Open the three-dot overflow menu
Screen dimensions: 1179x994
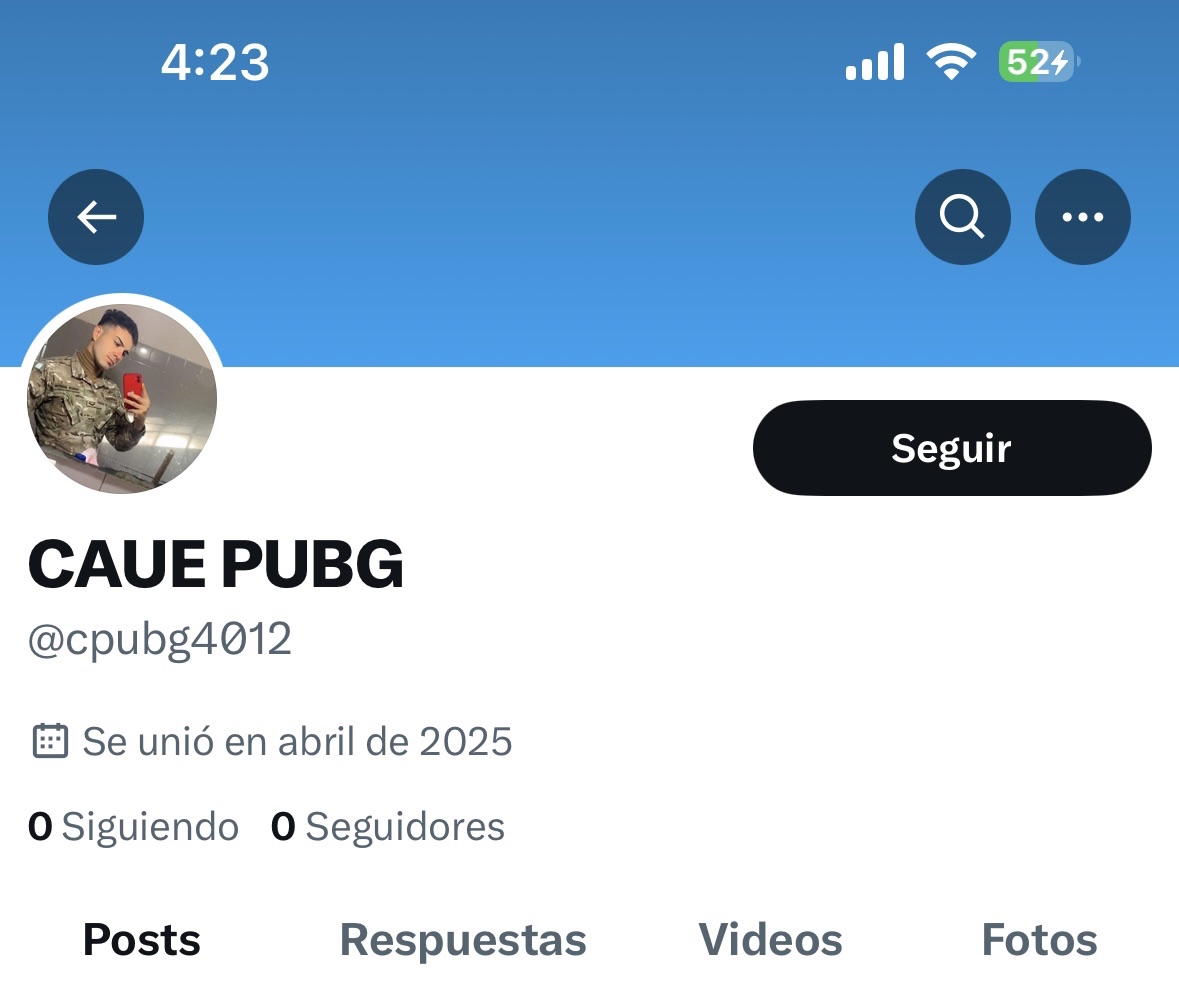click(1082, 217)
